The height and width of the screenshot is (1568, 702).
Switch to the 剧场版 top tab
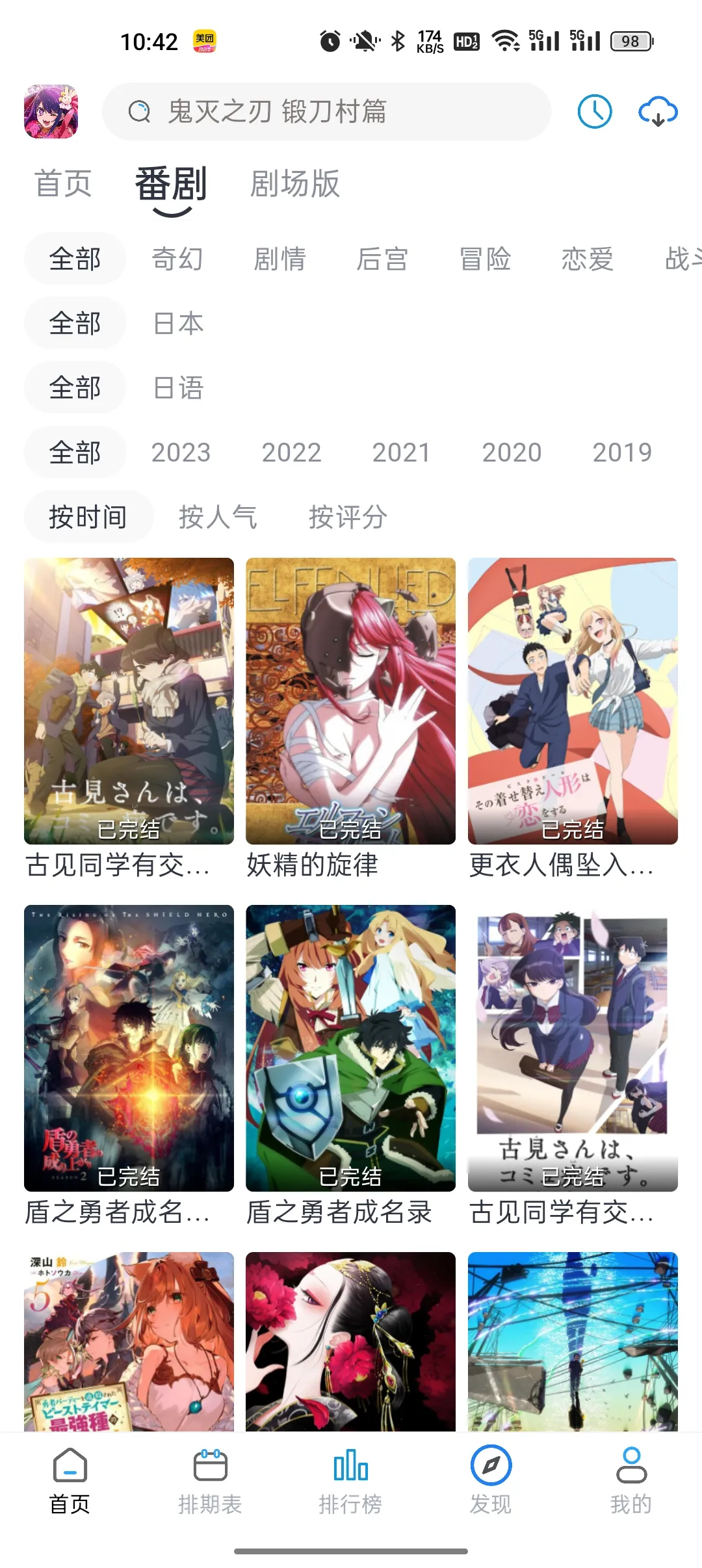(x=295, y=184)
